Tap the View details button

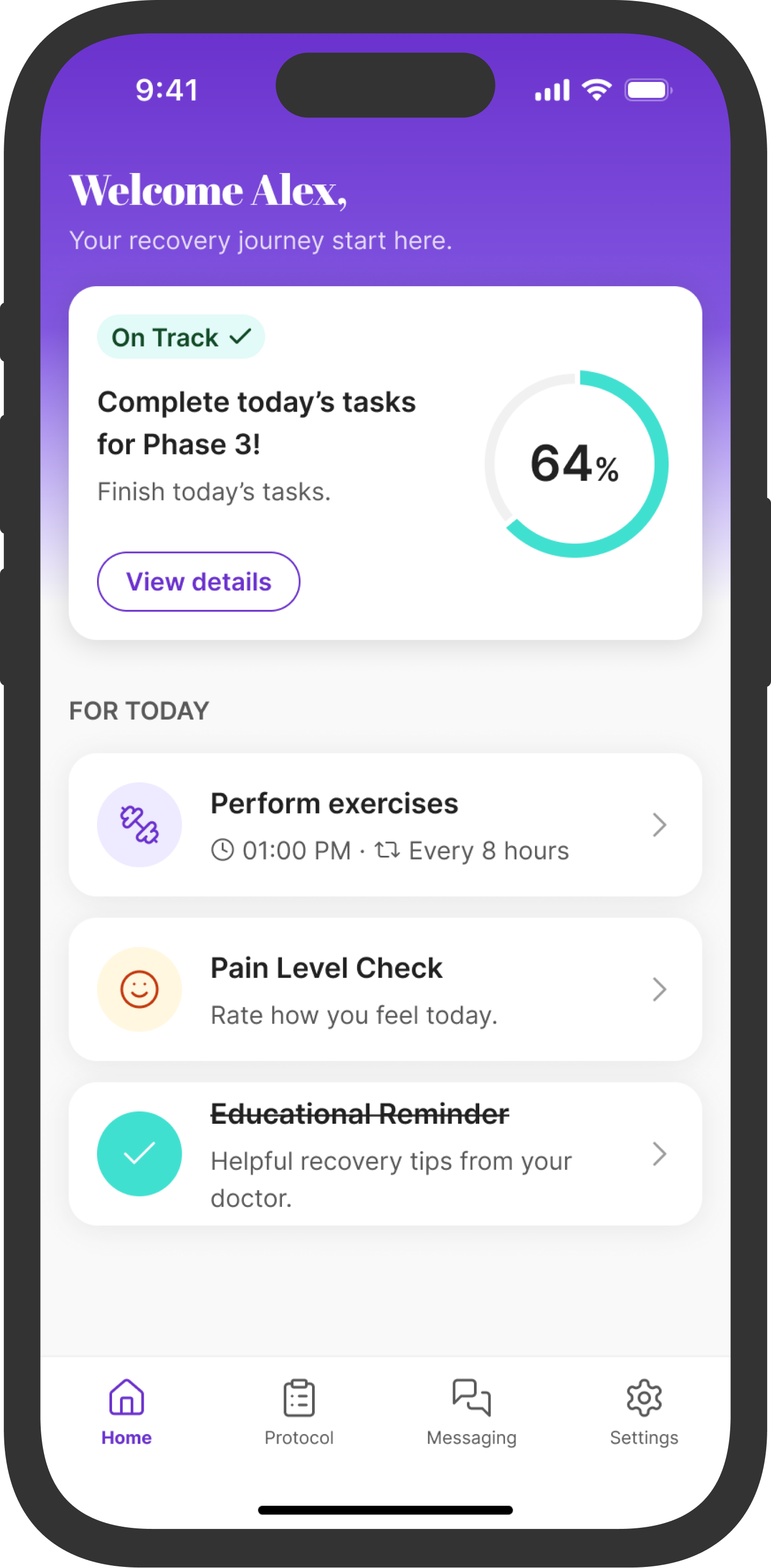coord(198,581)
